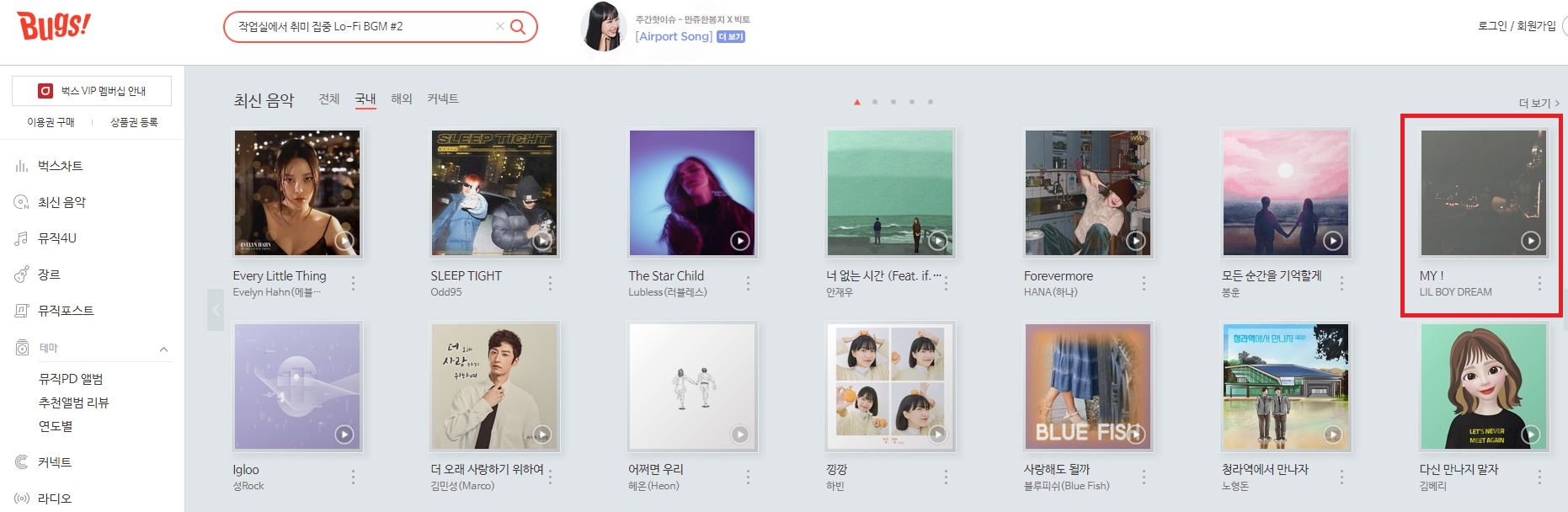Tap the search magnifier icon
The image size is (1568, 512).
[518, 27]
